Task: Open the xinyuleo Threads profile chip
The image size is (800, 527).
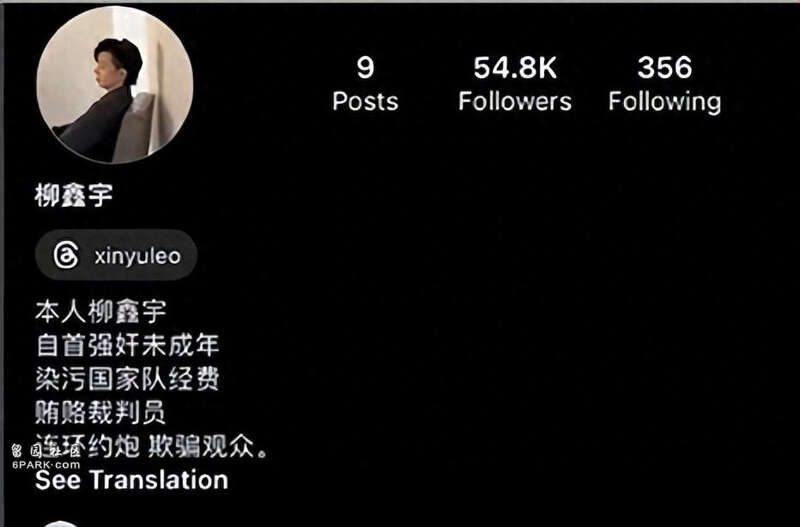Action: [116, 256]
